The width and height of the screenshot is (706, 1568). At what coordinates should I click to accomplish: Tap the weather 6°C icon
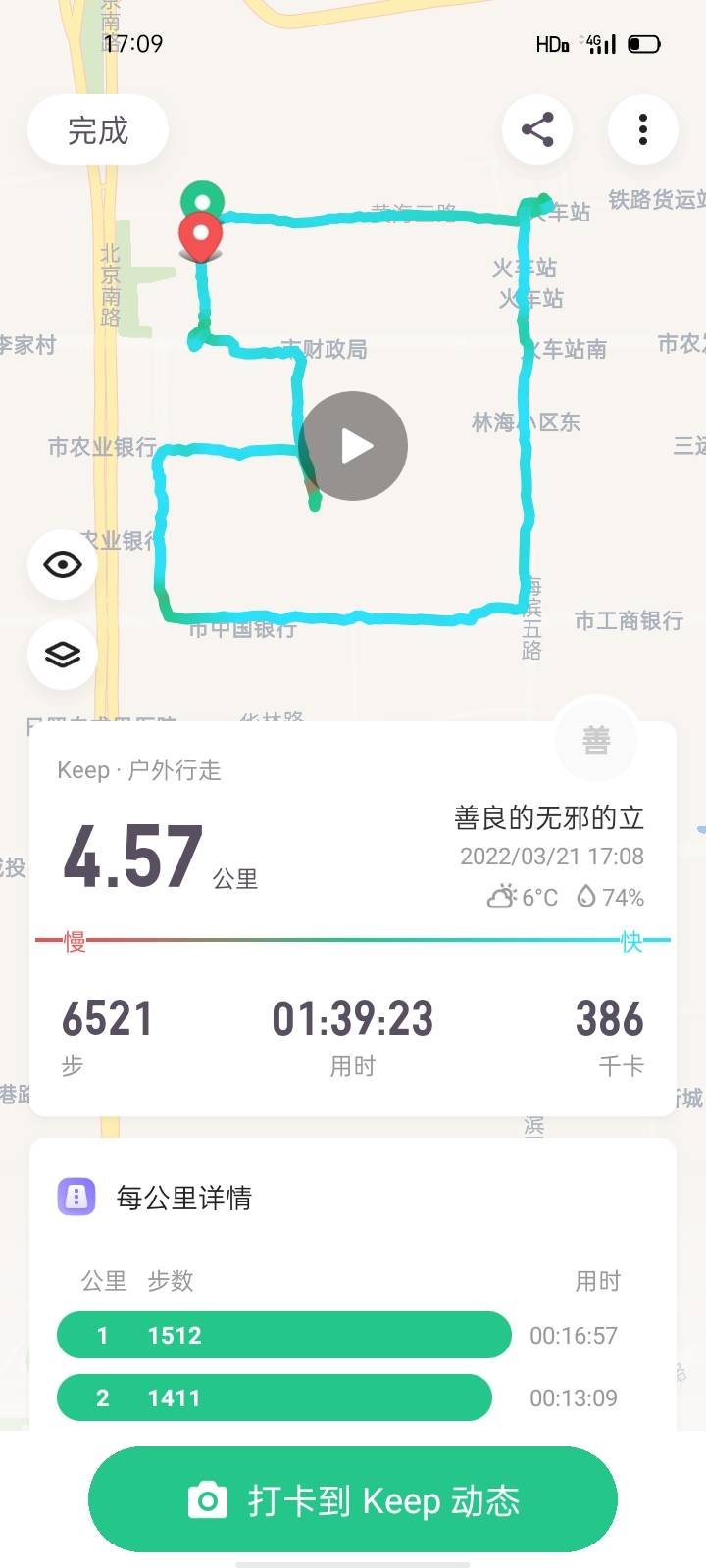(503, 895)
